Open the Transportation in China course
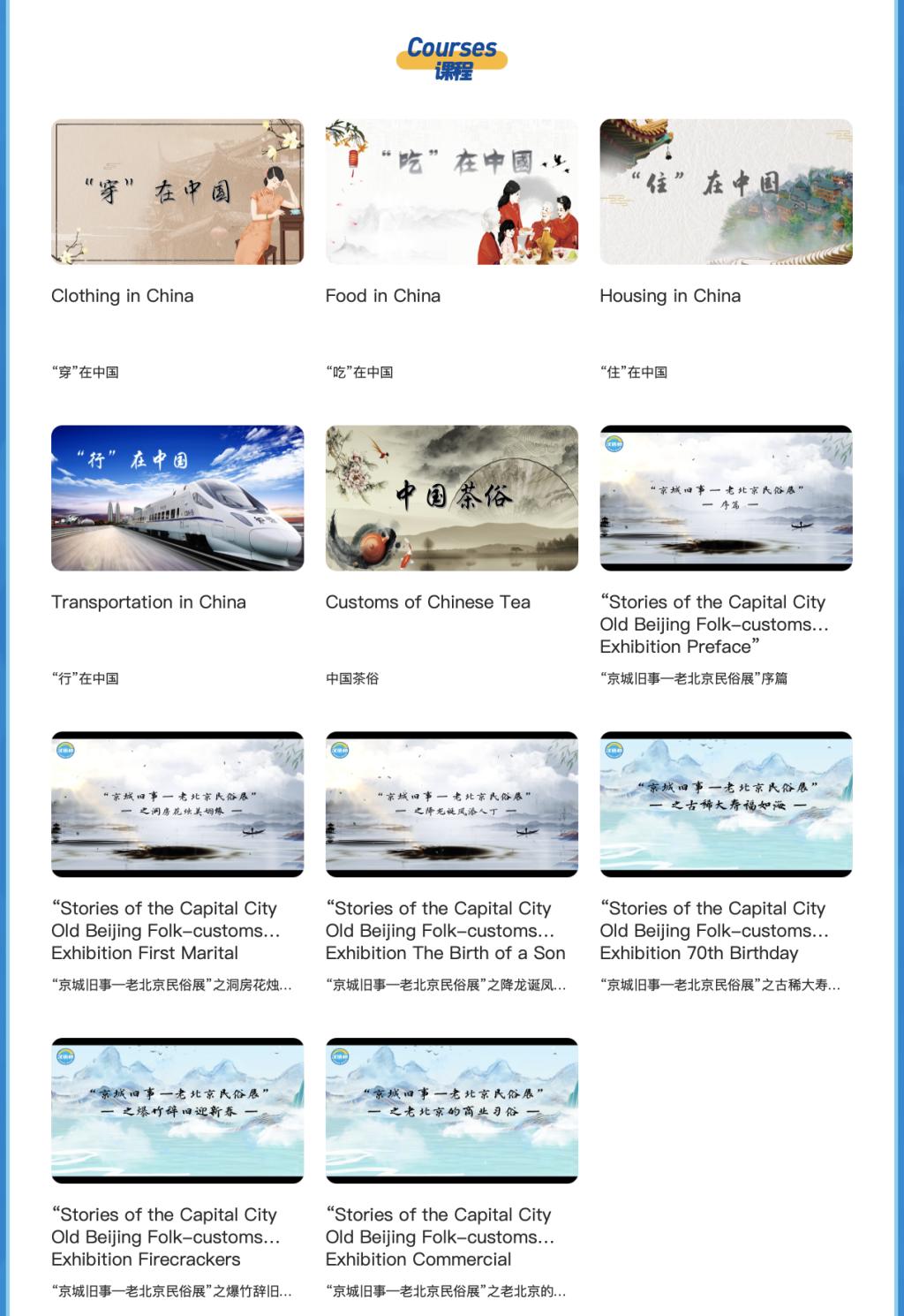The width and height of the screenshot is (904, 1316). (x=177, y=498)
